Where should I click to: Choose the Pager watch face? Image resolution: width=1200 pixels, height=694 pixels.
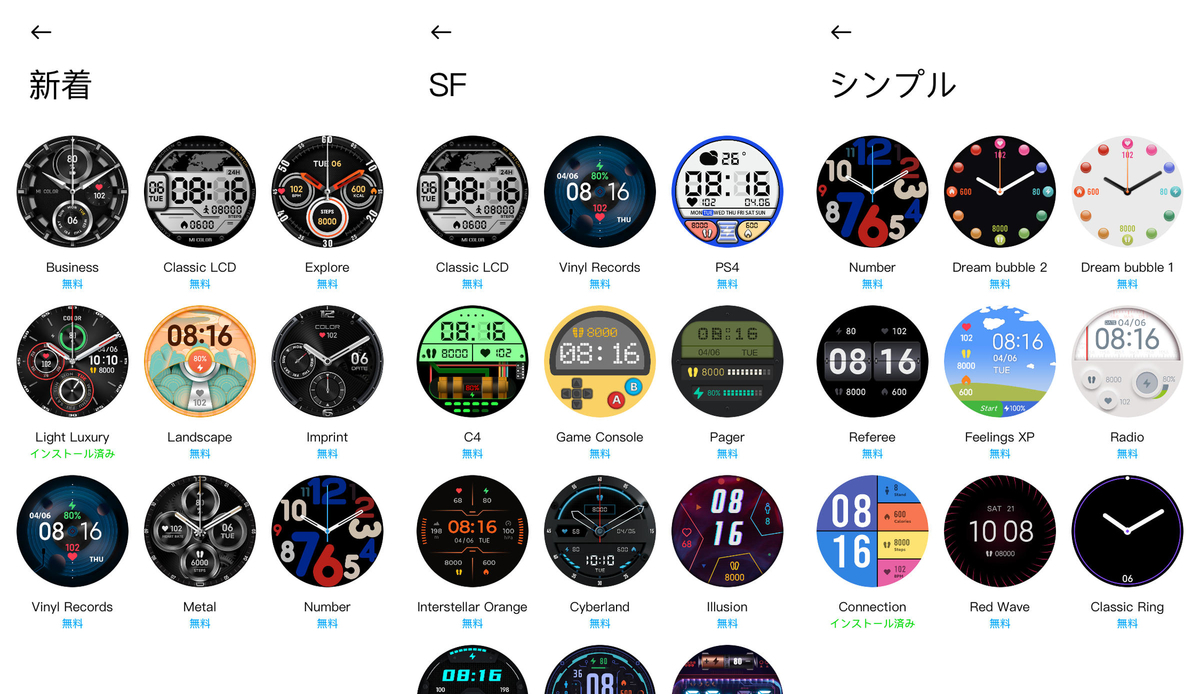point(727,362)
